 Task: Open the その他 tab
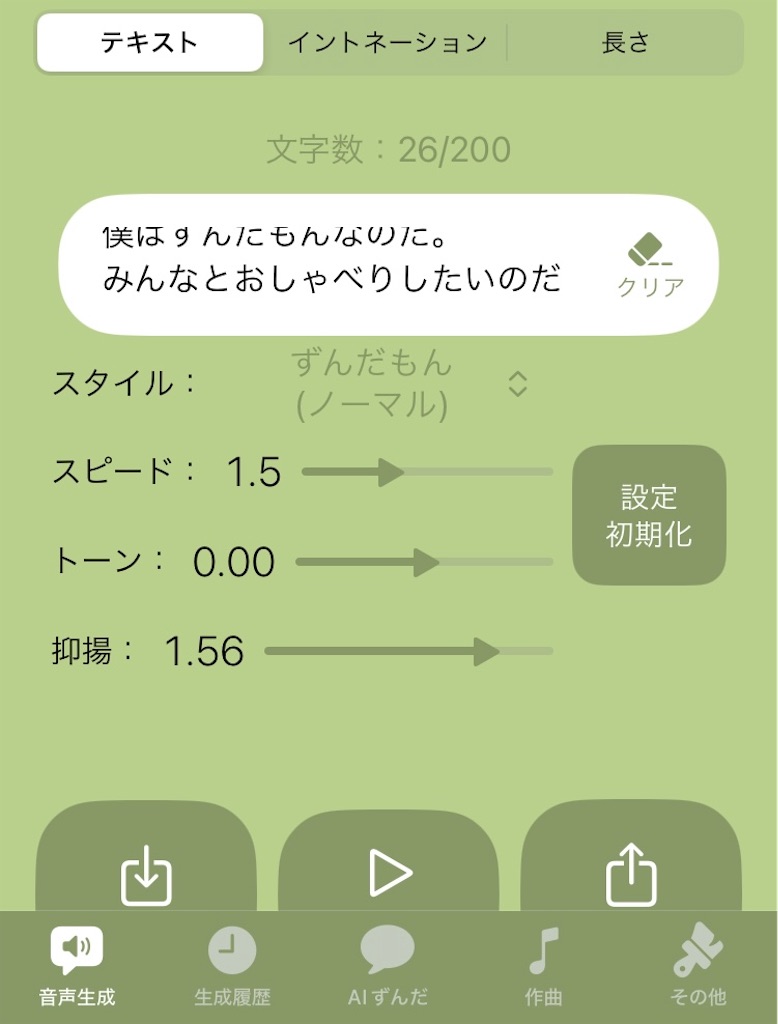698,966
